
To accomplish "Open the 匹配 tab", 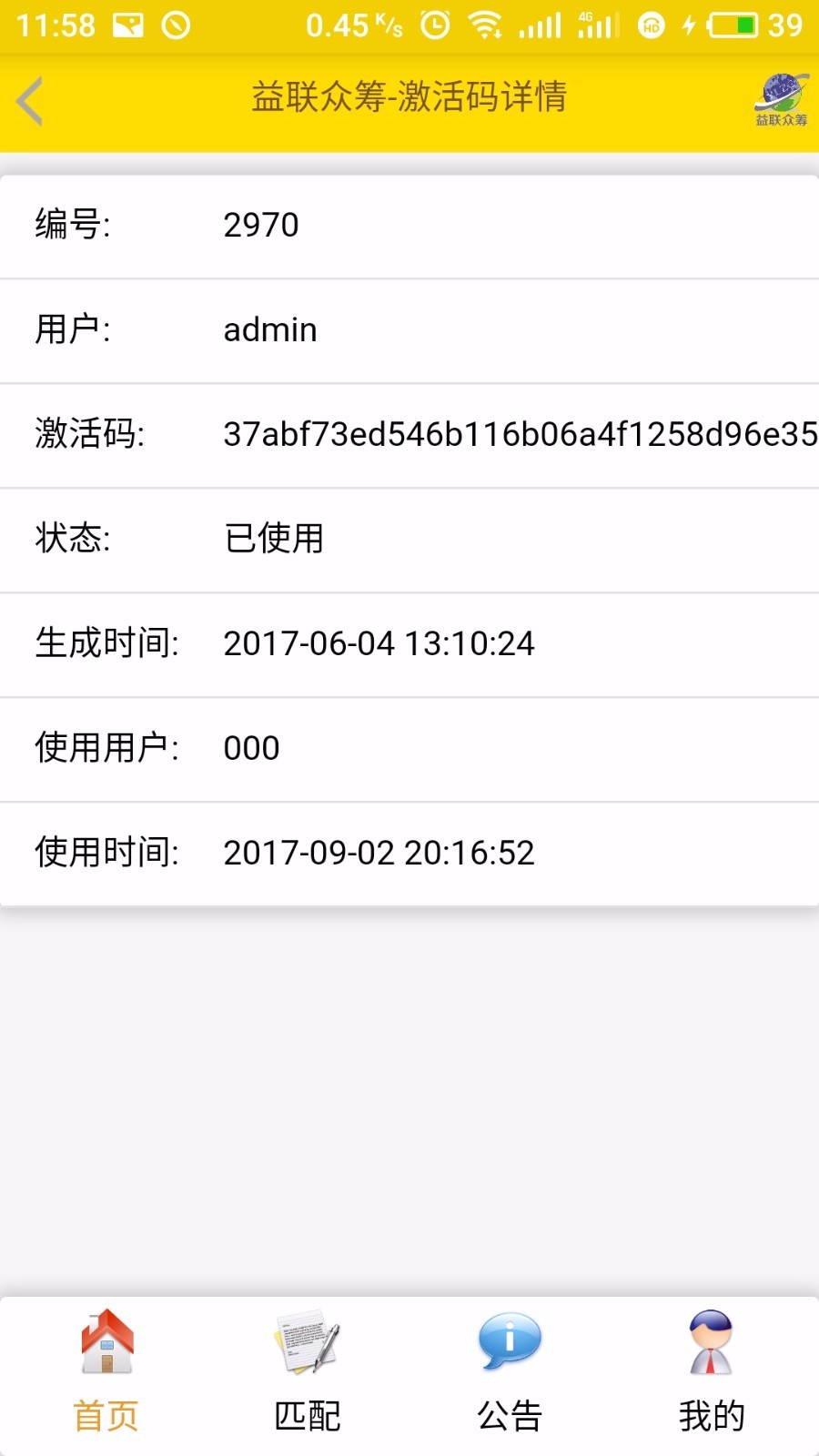I will point(308,1372).
